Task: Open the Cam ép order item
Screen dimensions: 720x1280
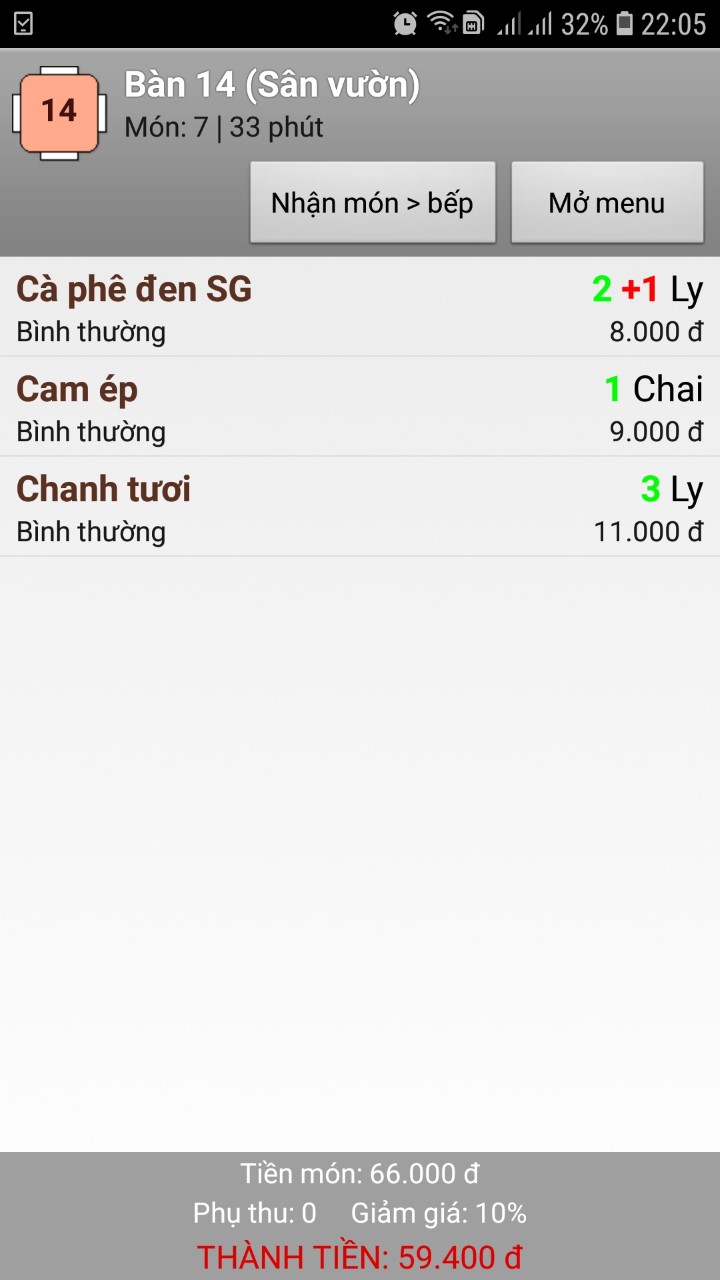Action: (360, 407)
